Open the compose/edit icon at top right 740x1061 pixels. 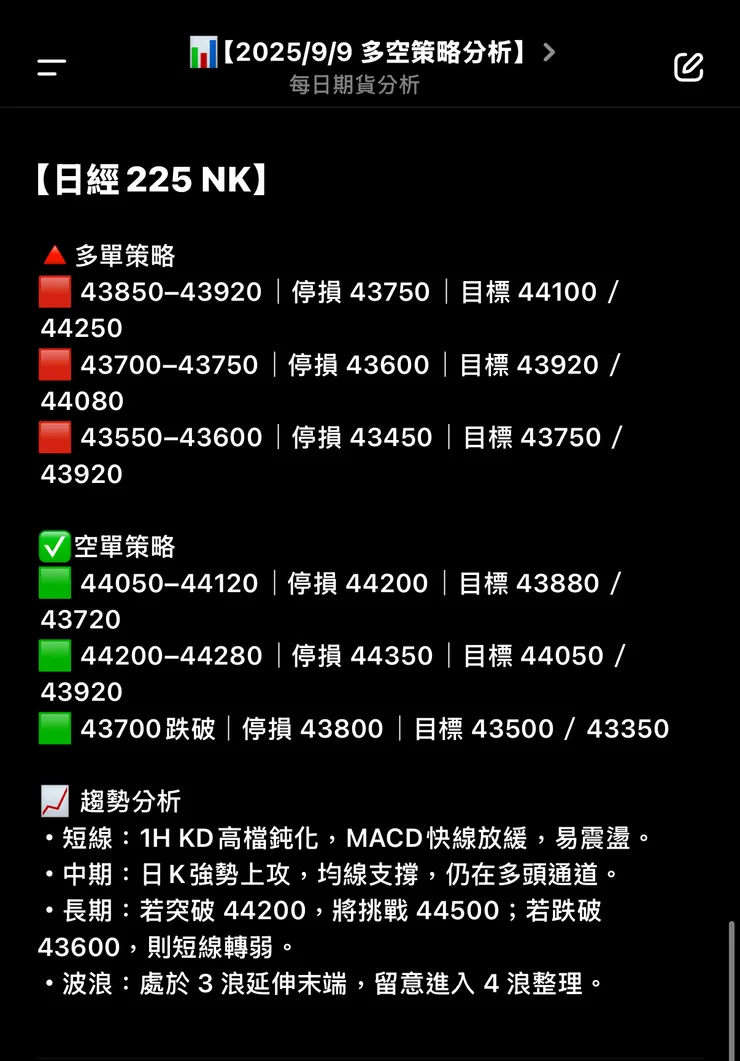[x=689, y=67]
